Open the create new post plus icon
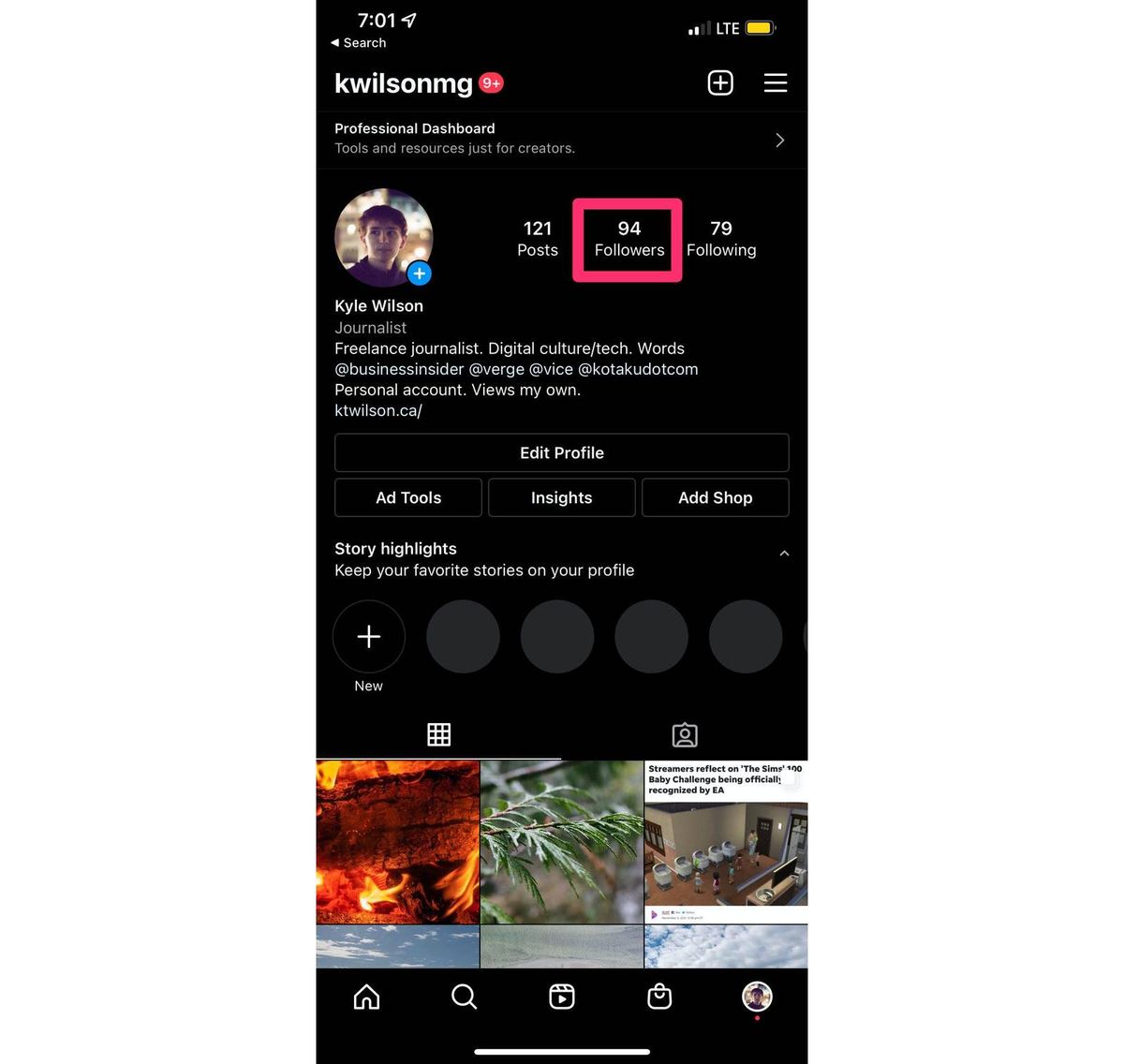The width and height of the screenshot is (1124, 1064). point(720,82)
